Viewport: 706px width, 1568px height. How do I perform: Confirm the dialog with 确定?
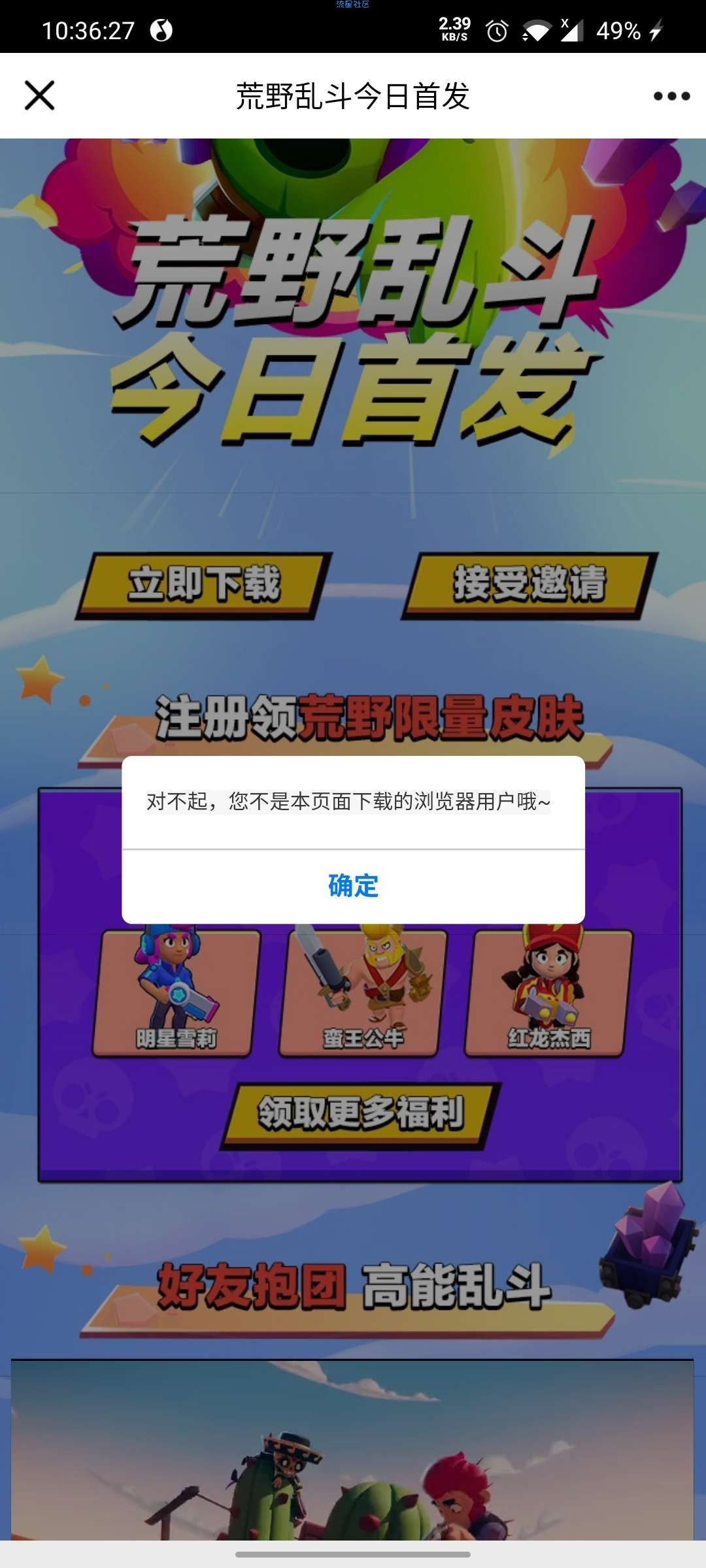(x=353, y=886)
